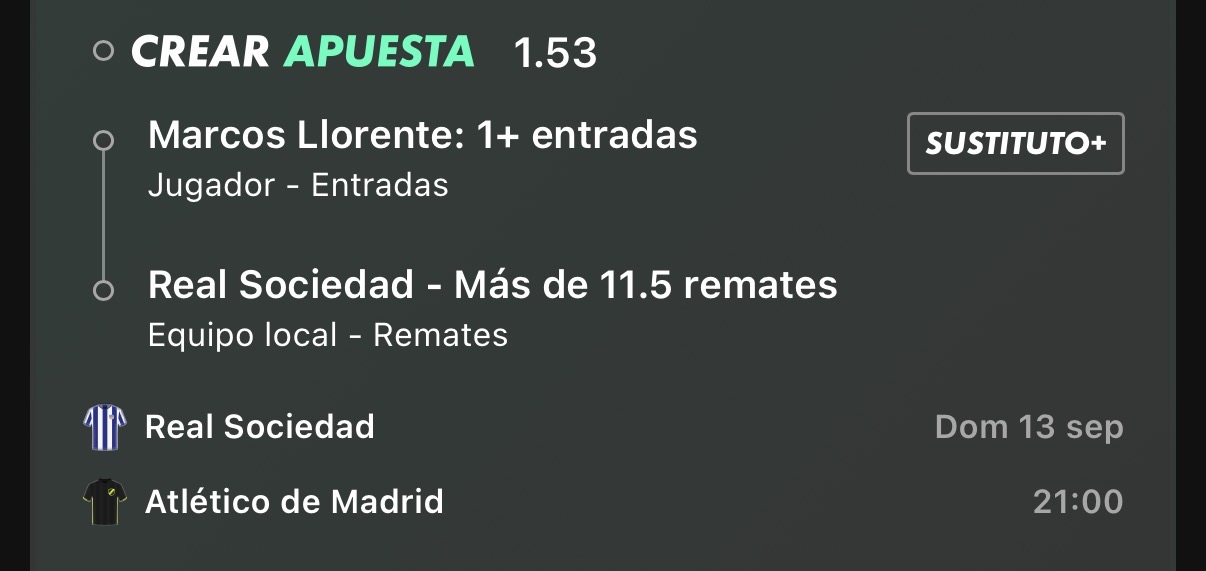Tap the SUSTITUTO+ button
1206x571 pixels.
pyautogui.click(x=1016, y=144)
